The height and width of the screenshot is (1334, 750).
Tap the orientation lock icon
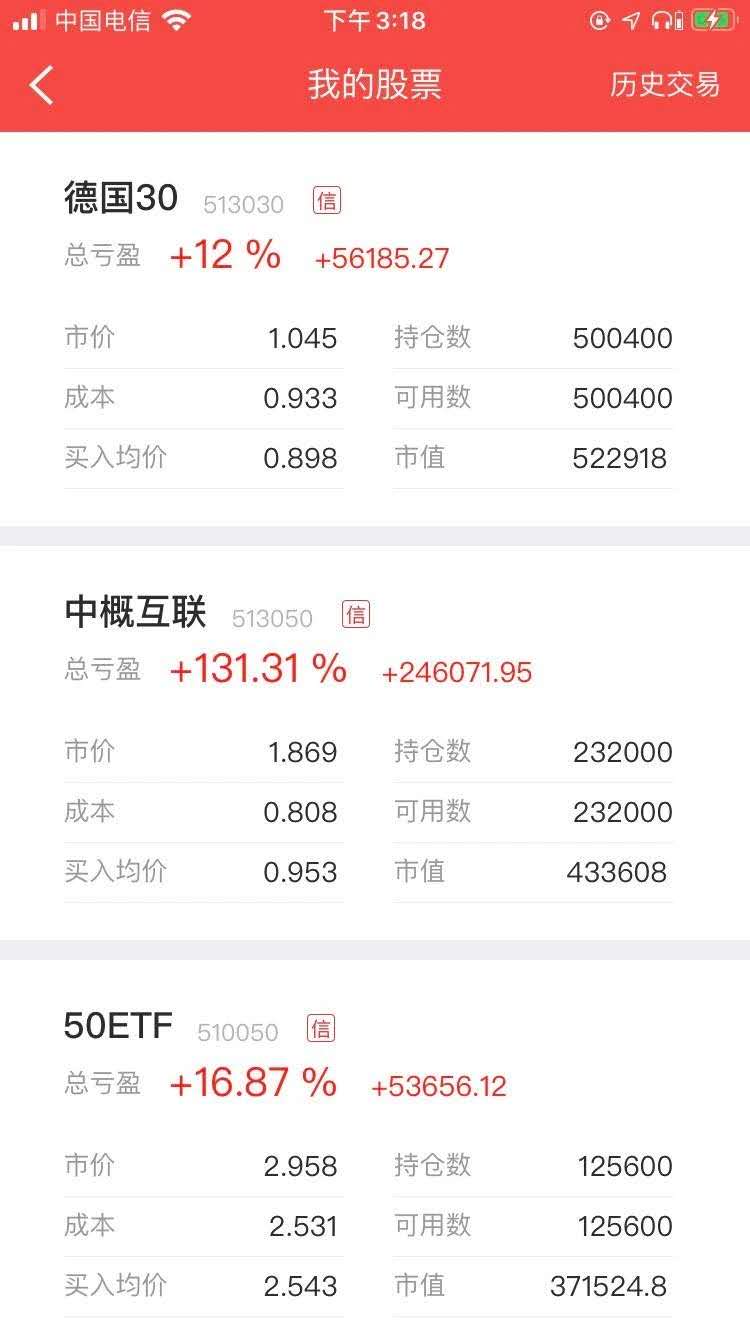click(x=601, y=19)
